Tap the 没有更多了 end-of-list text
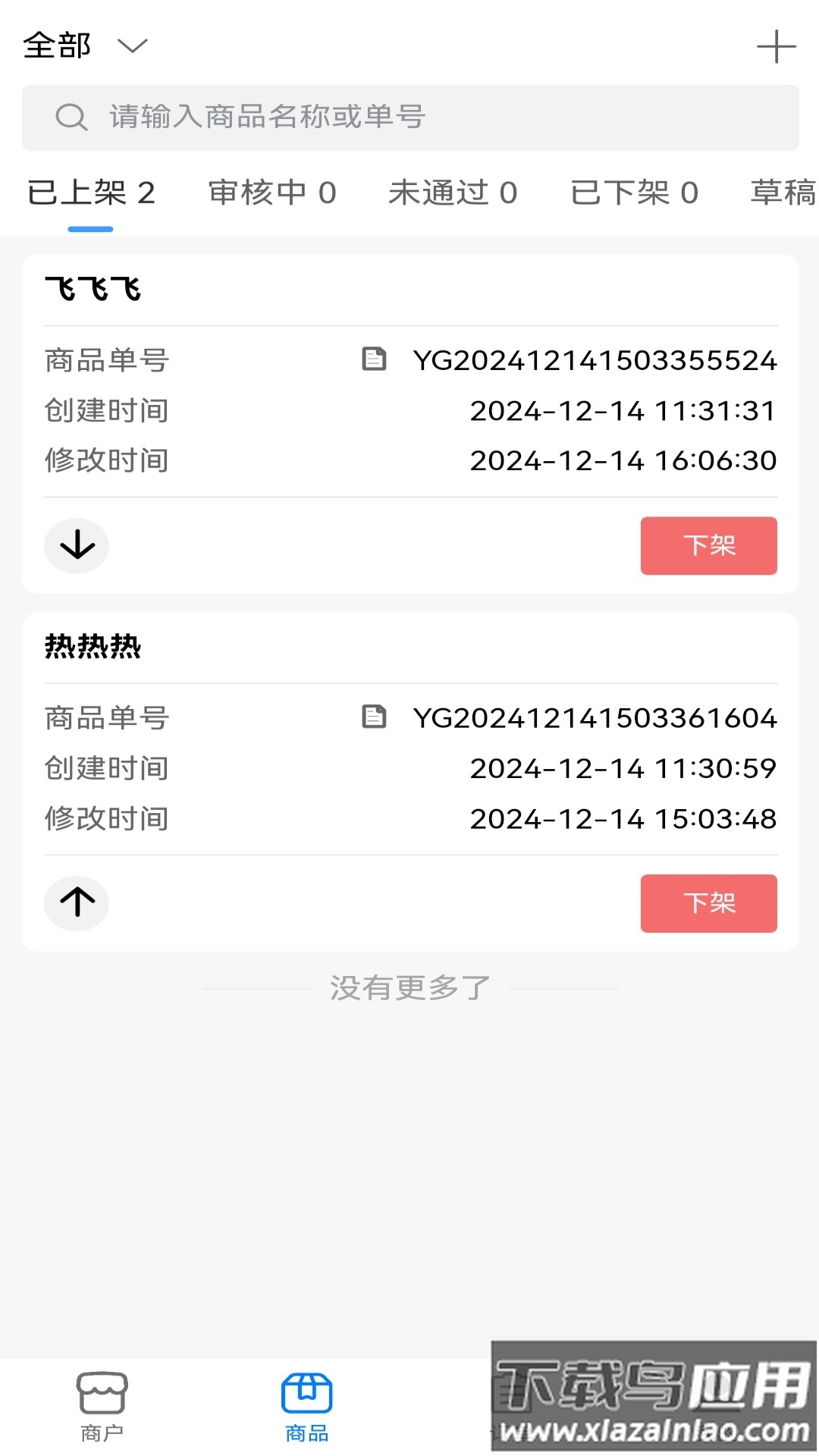Image resolution: width=819 pixels, height=1456 pixels. (x=409, y=987)
